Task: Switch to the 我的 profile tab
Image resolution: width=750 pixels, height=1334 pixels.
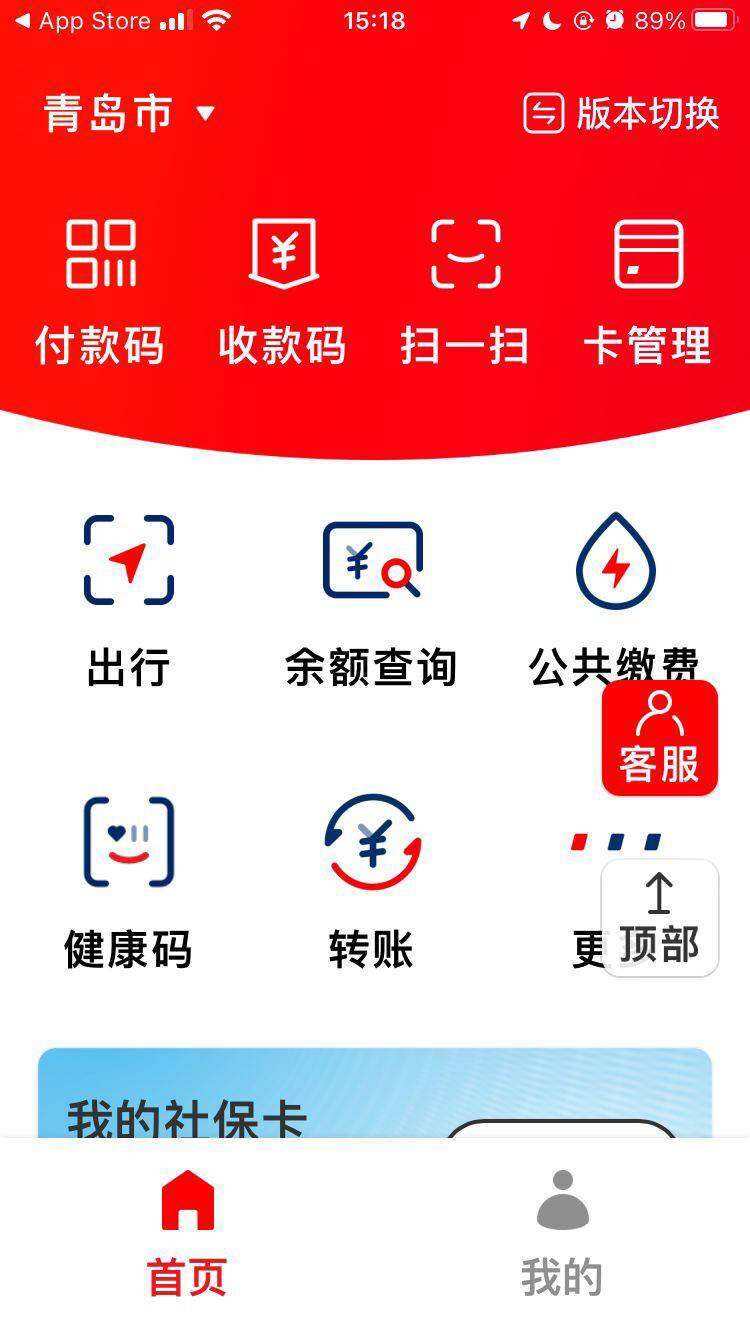Action: (x=561, y=1230)
